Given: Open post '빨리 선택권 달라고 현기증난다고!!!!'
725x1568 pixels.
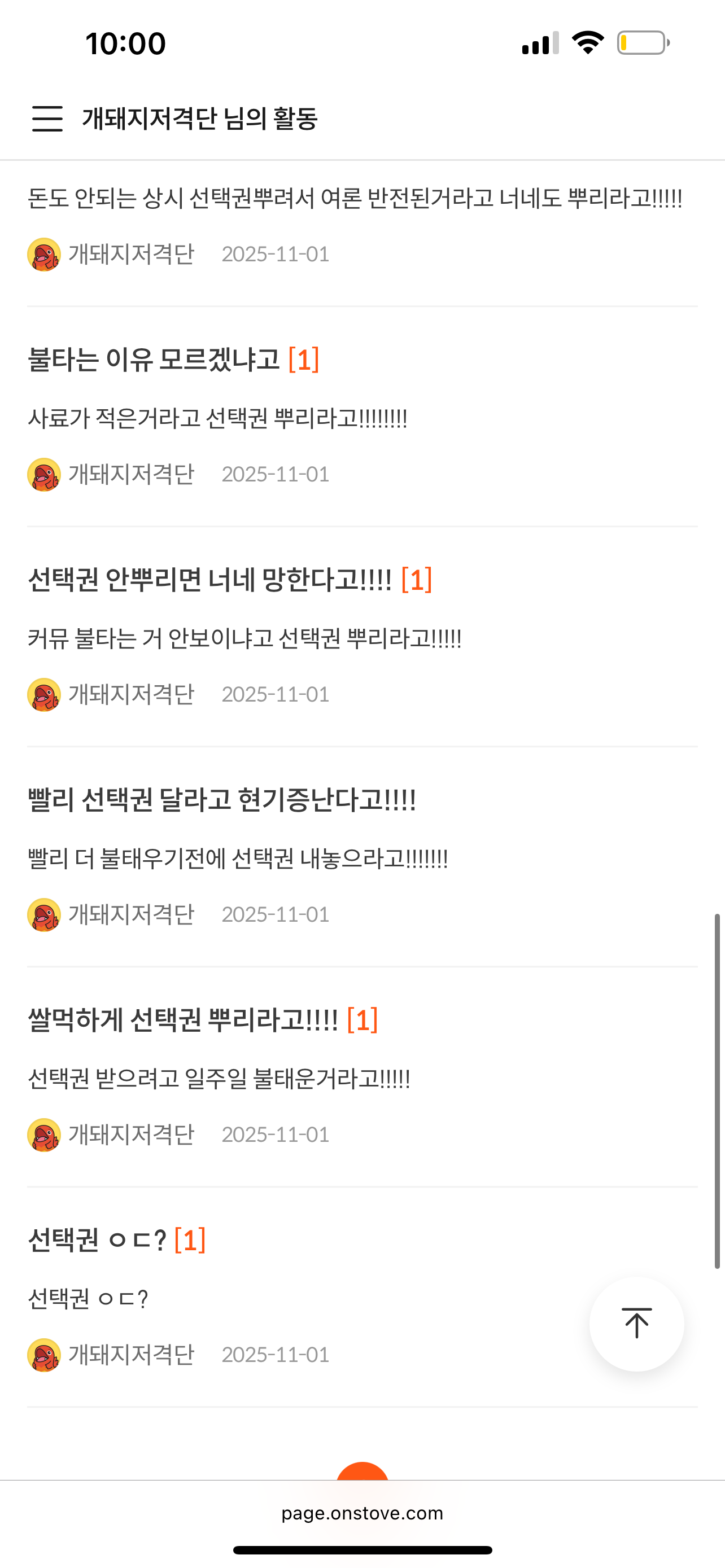Looking at the screenshot, I should (x=221, y=800).
